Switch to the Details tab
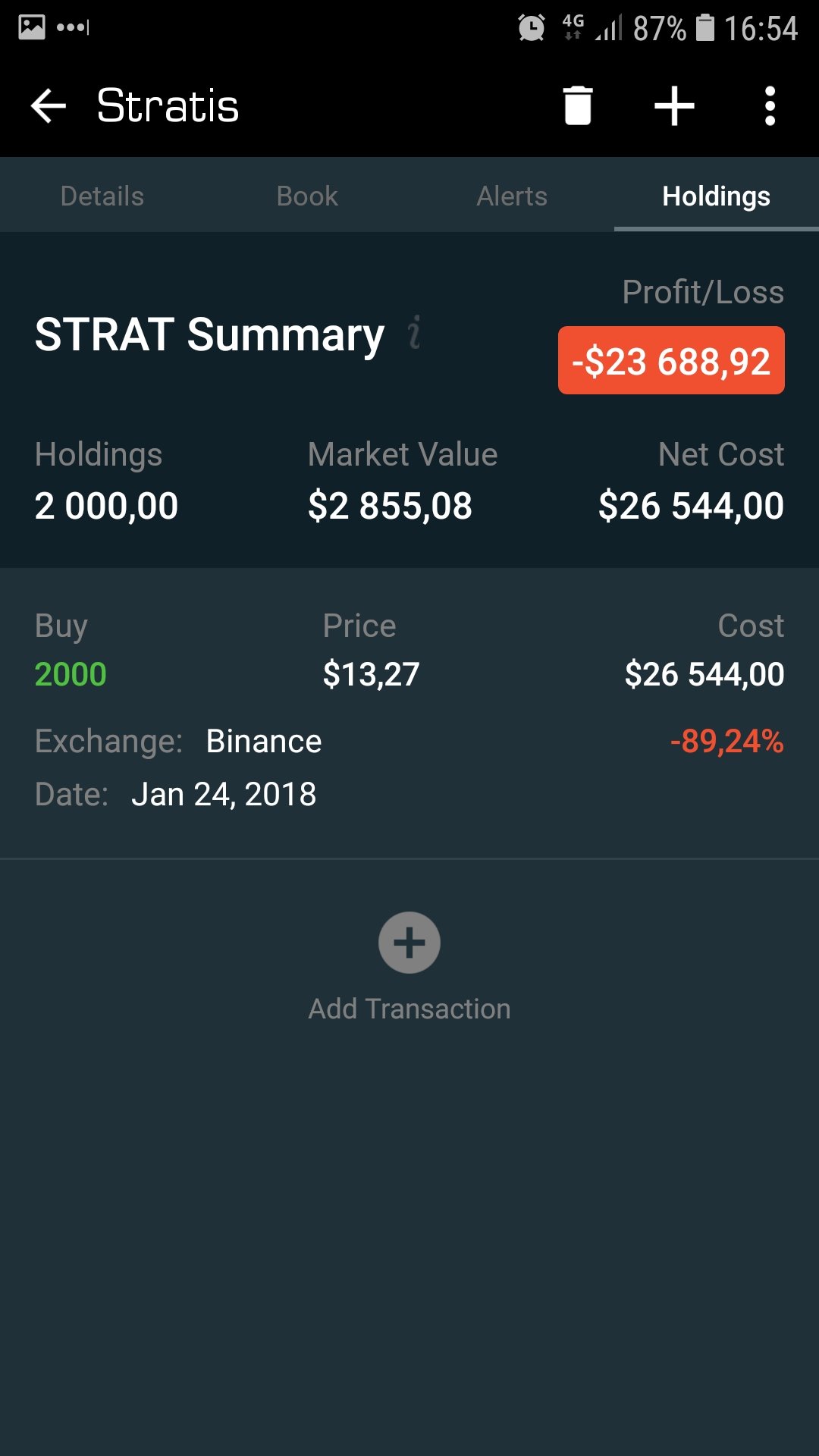819x1456 pixels. [x=102, y=196]
